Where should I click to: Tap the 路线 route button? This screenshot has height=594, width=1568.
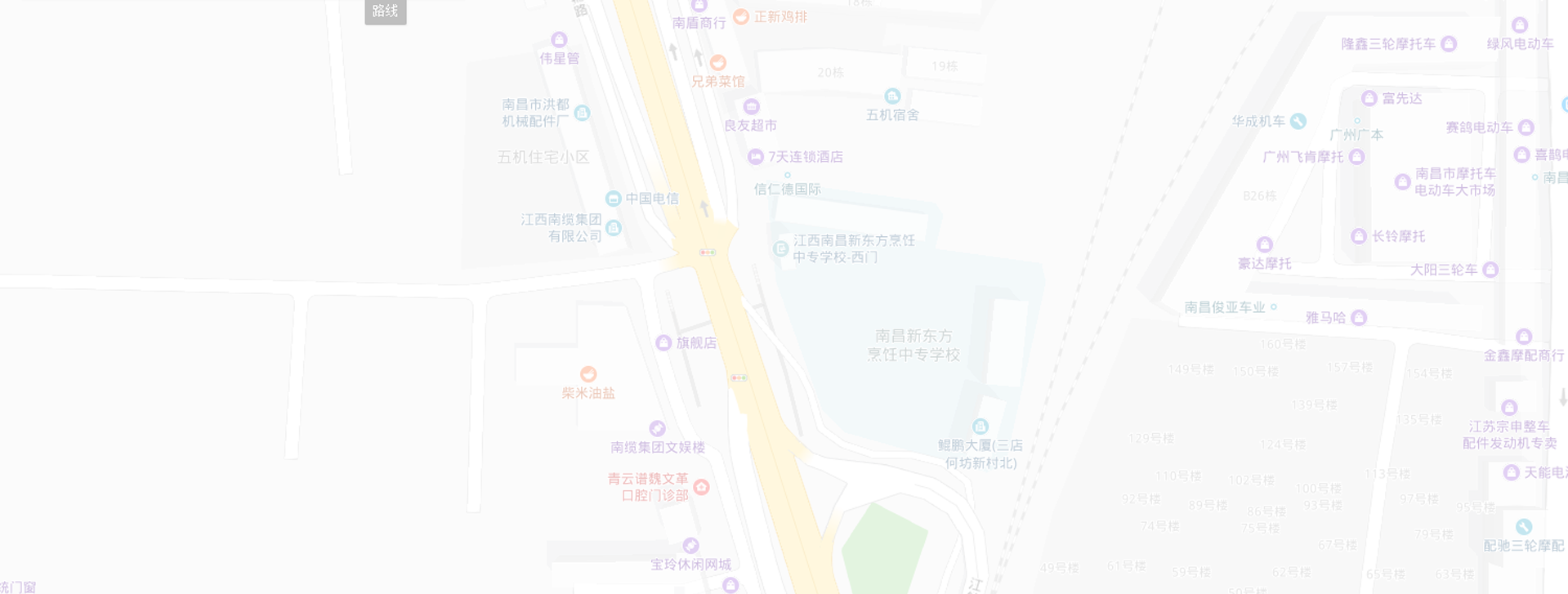click(x=385, y=11)
